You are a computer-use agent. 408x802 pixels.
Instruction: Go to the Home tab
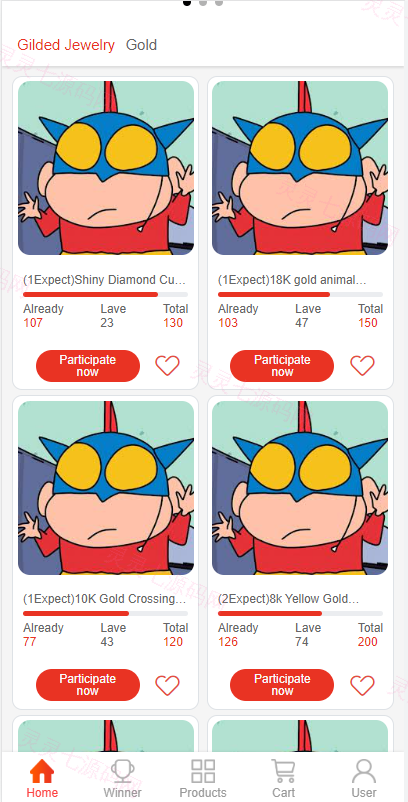click(42, 778)
